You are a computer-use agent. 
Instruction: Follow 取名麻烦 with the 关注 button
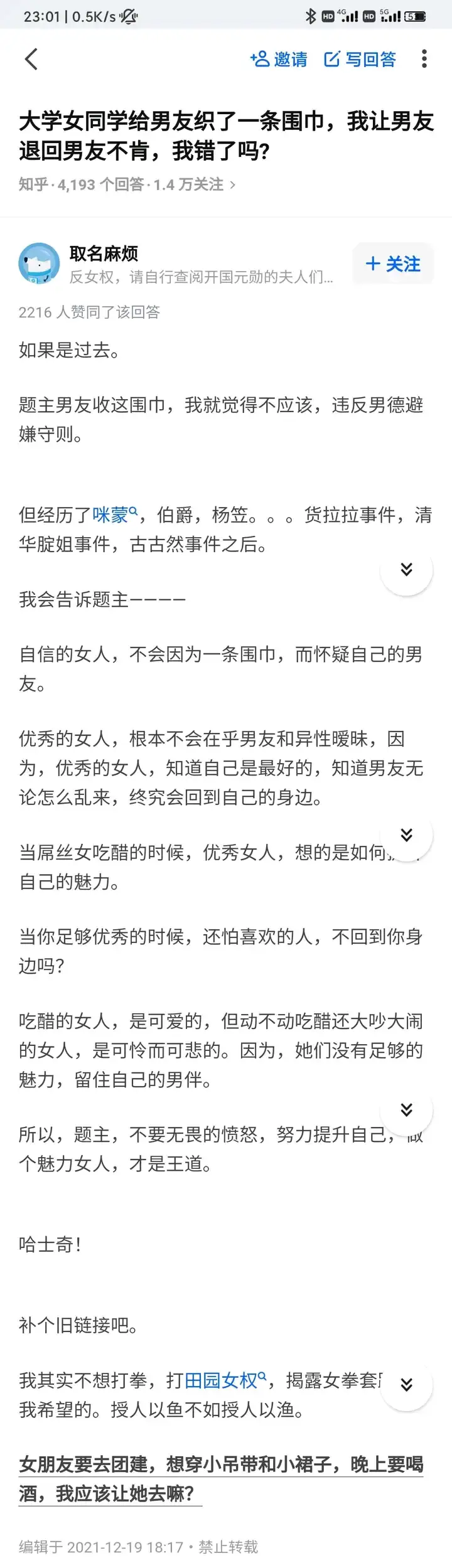[393, 264]
